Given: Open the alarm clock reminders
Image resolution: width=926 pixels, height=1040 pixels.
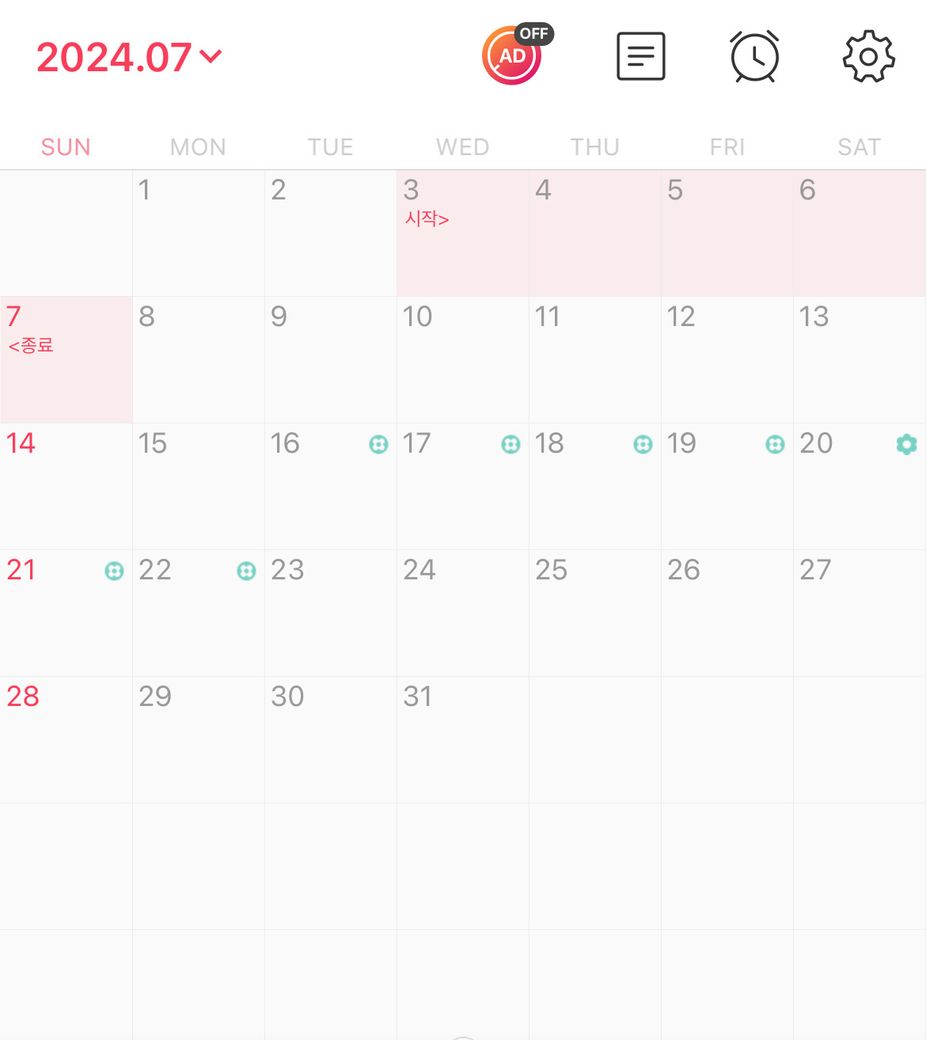Looking at the screenshot, I should [755, 57].
